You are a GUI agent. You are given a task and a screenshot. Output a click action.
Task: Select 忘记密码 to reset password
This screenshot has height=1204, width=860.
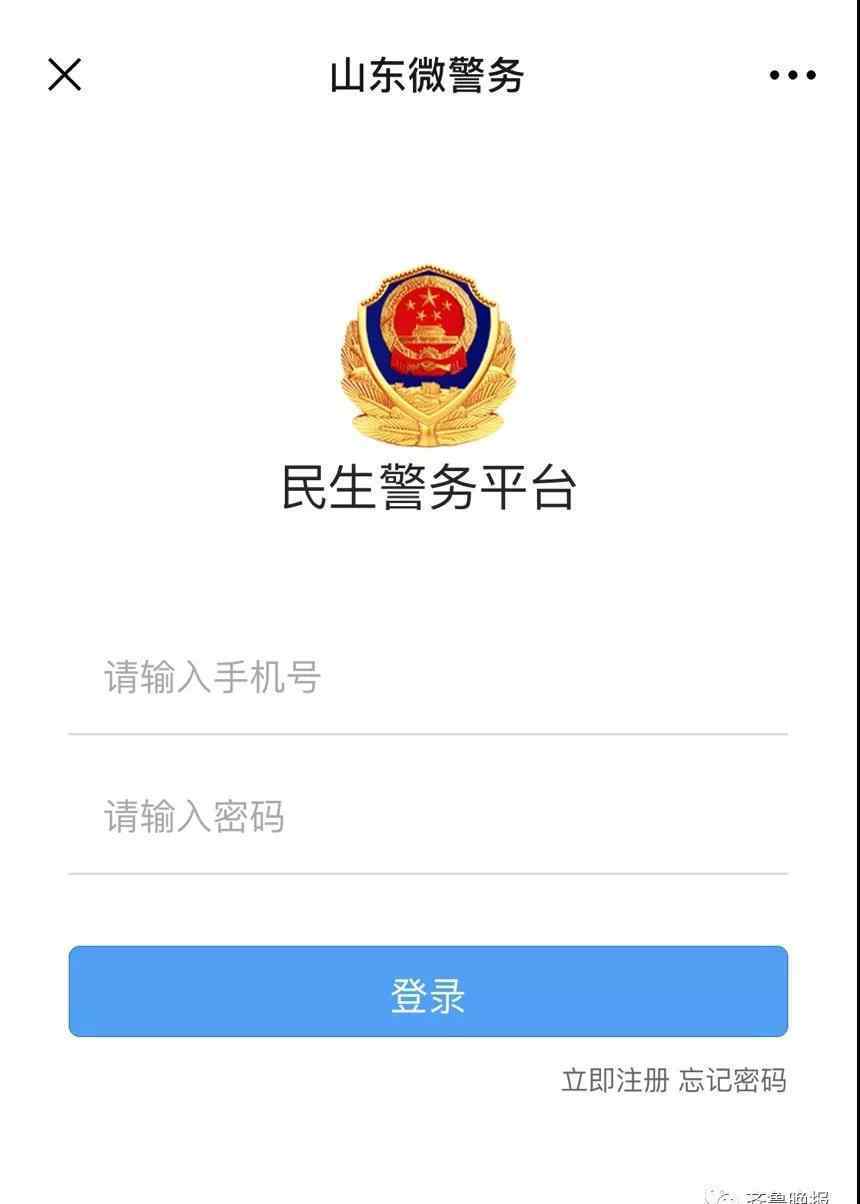point(733,1080)
